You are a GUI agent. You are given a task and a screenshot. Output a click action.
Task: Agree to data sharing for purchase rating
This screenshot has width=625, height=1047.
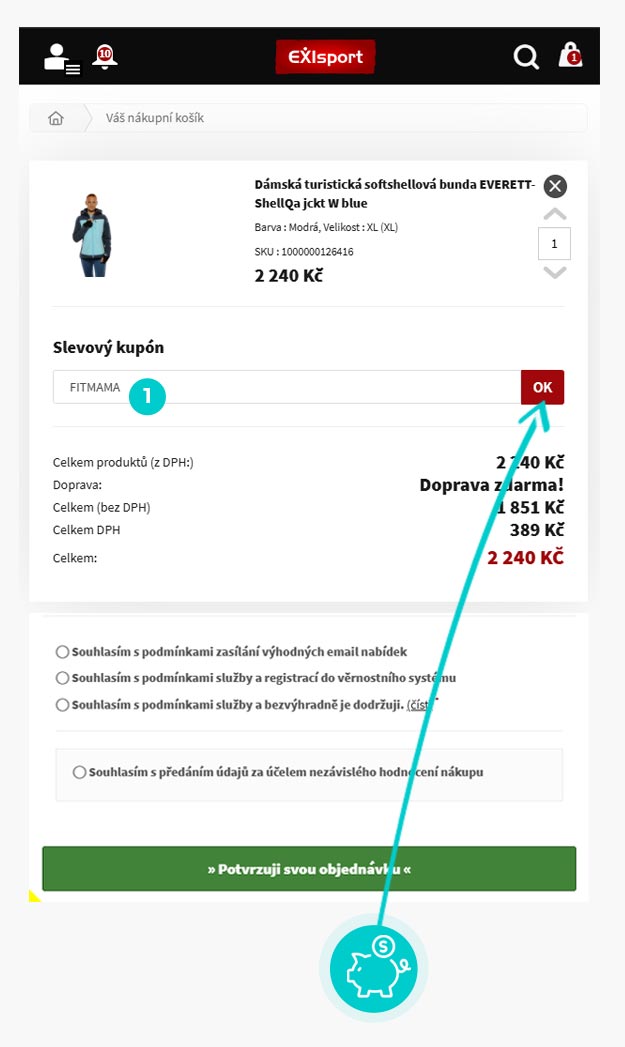pos(80,772)
